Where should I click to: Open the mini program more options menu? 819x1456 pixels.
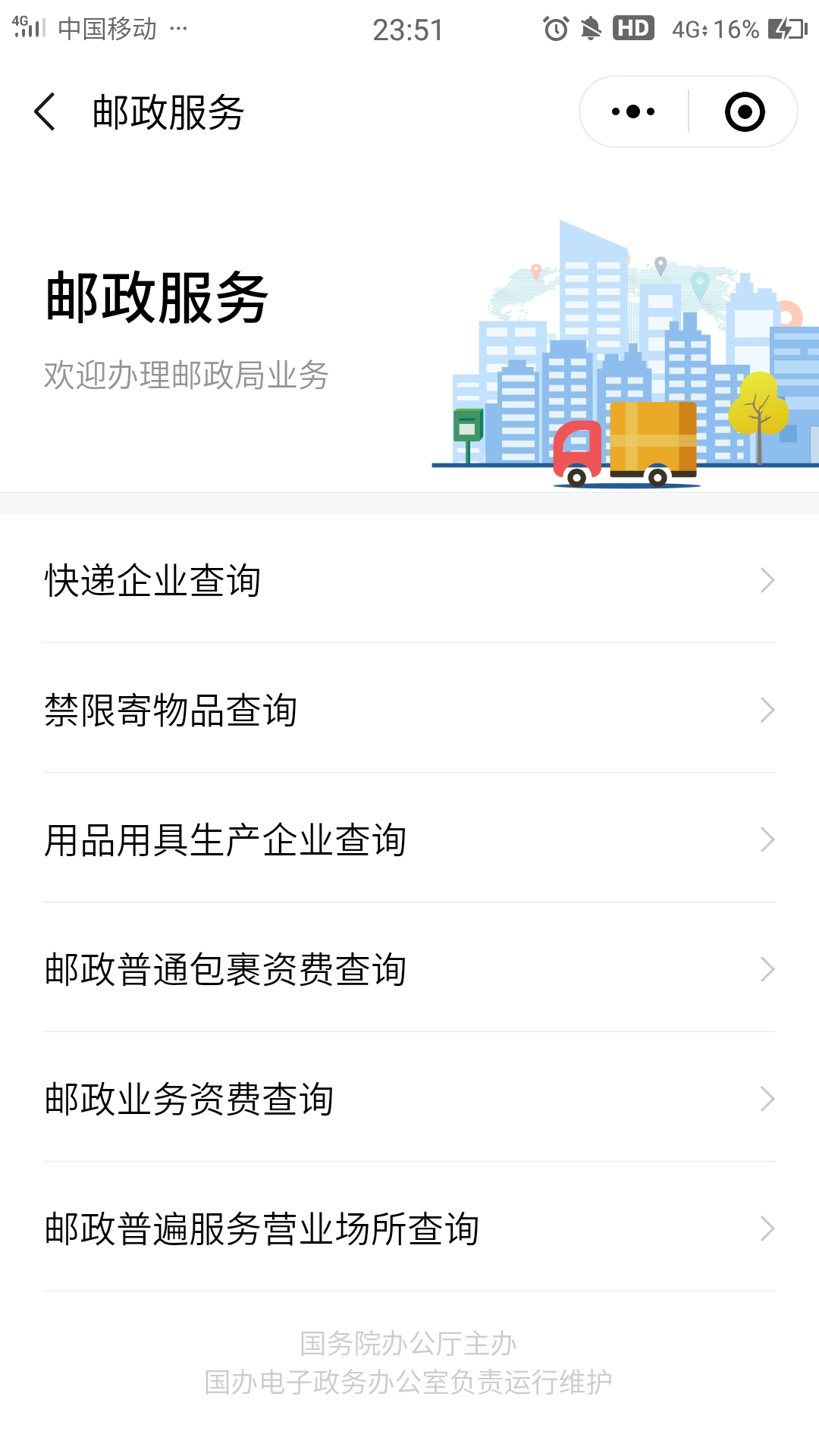634,112
